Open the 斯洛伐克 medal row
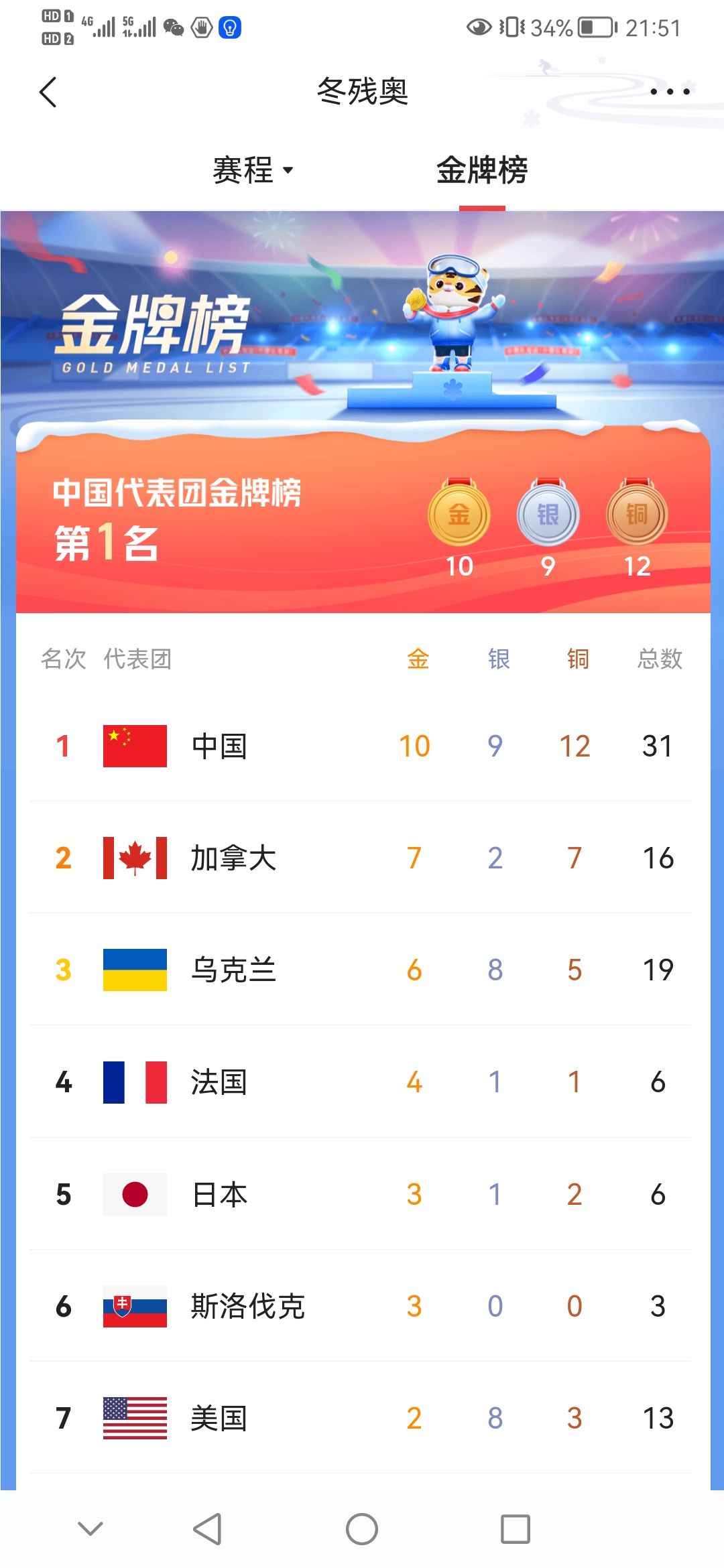Image resolution: width=724 pixels, height=1568 pixels. pos(361,1306)
